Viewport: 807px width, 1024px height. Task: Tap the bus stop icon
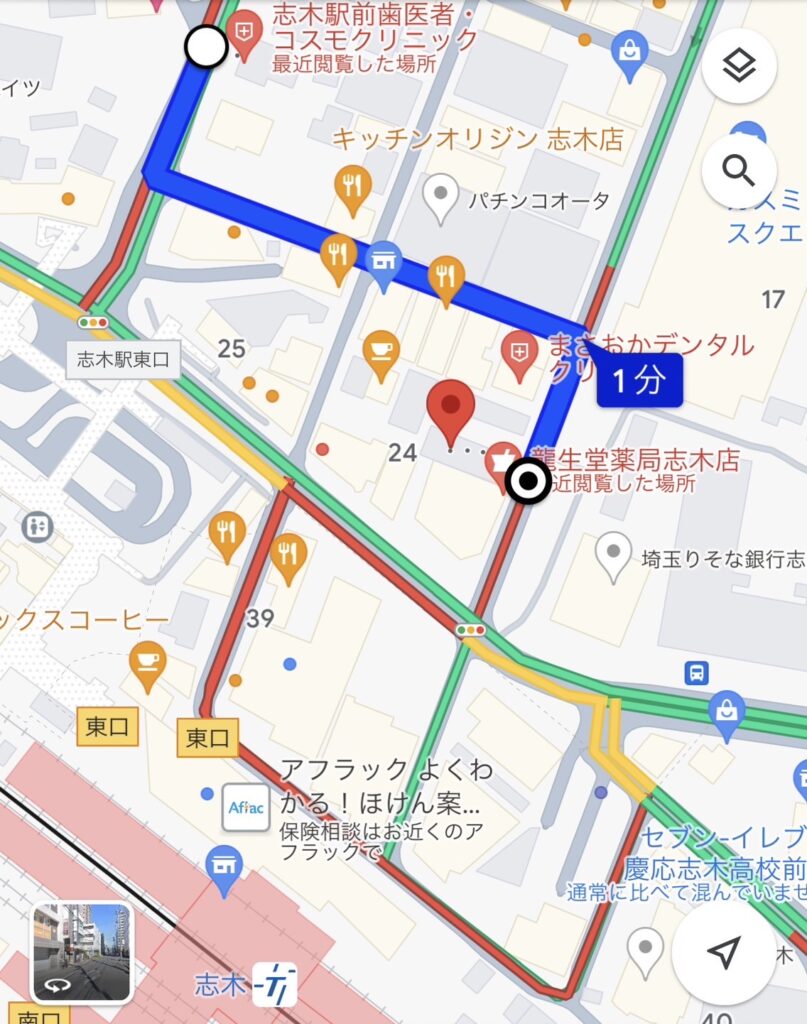(x=697, y=672)
